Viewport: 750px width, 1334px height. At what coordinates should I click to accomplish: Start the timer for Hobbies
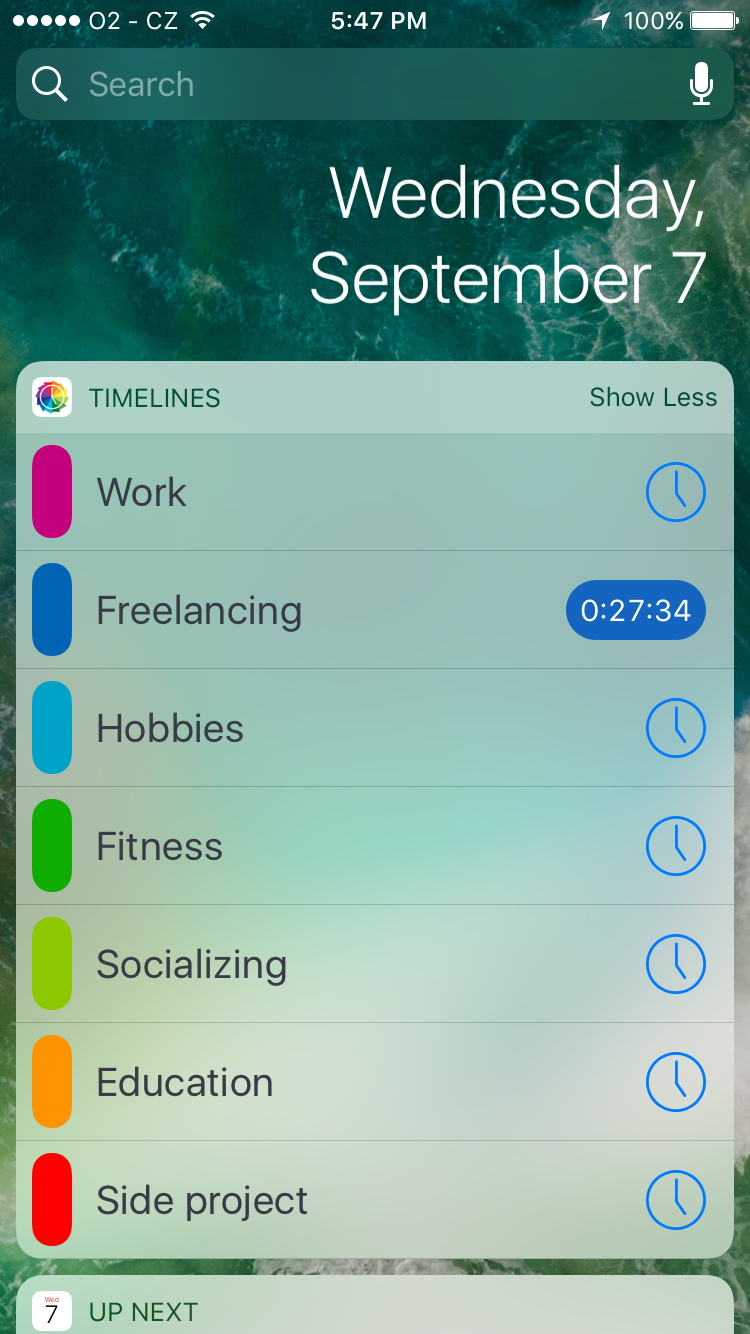pos(676,728)
